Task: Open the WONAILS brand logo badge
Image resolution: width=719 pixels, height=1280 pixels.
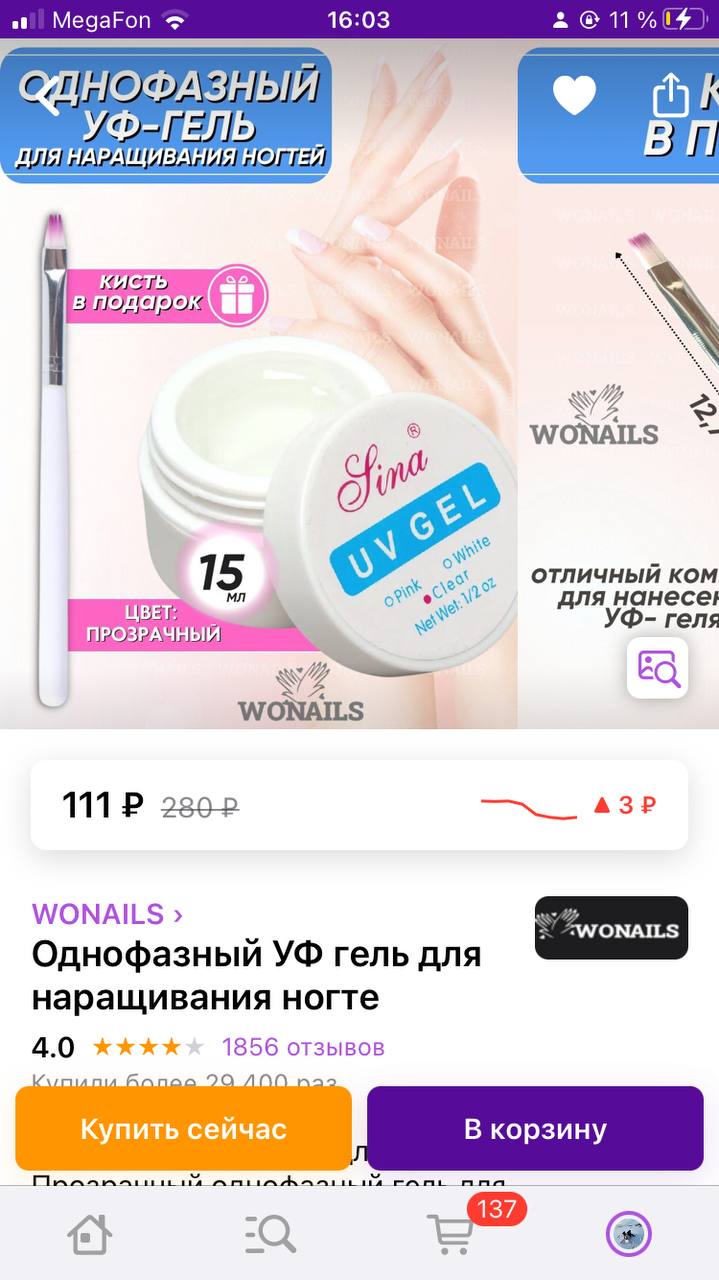Action: (x=611, y=928)
